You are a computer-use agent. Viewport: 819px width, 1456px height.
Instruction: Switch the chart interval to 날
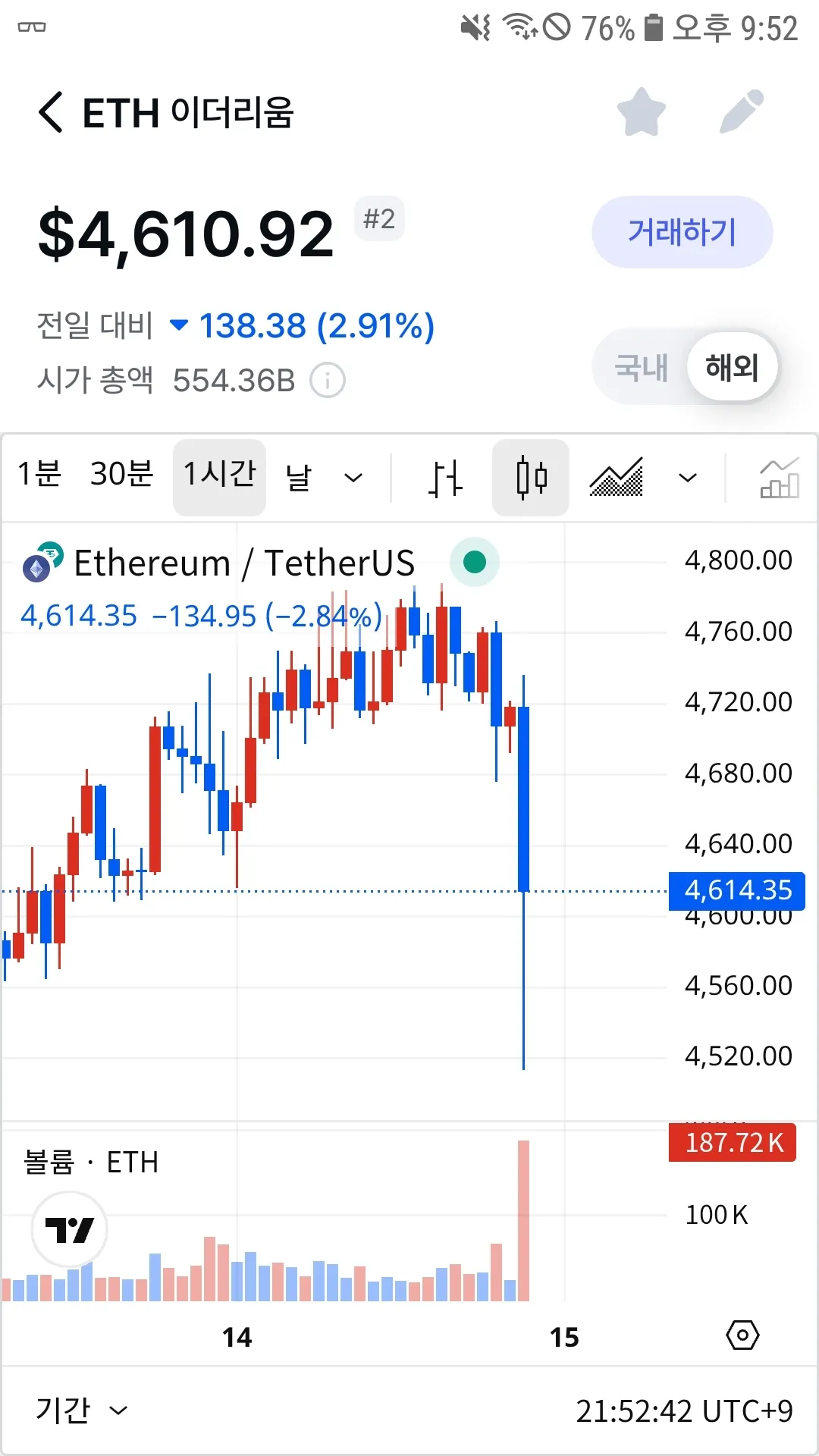(x=299, y=477)
